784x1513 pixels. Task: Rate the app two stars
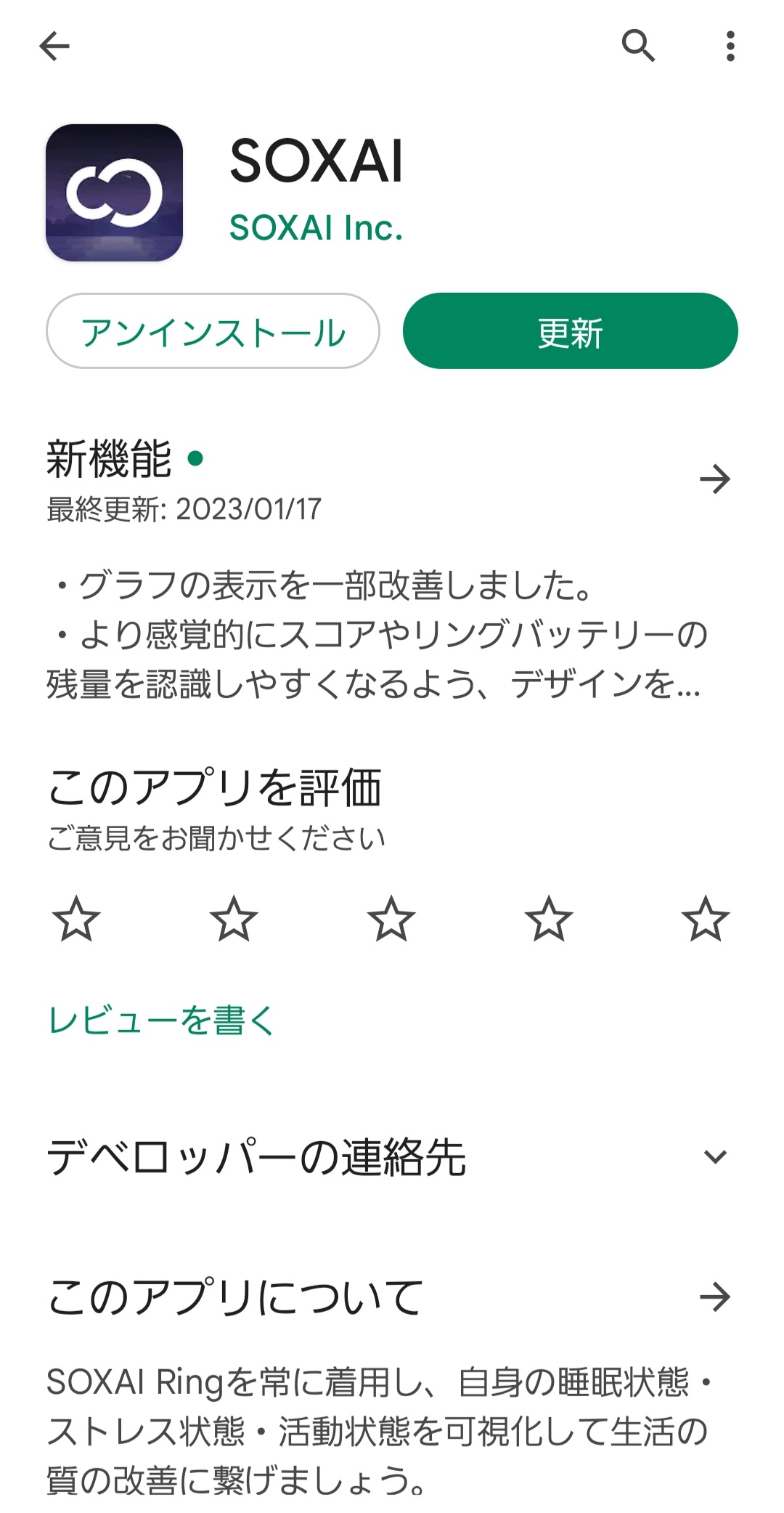234,919
